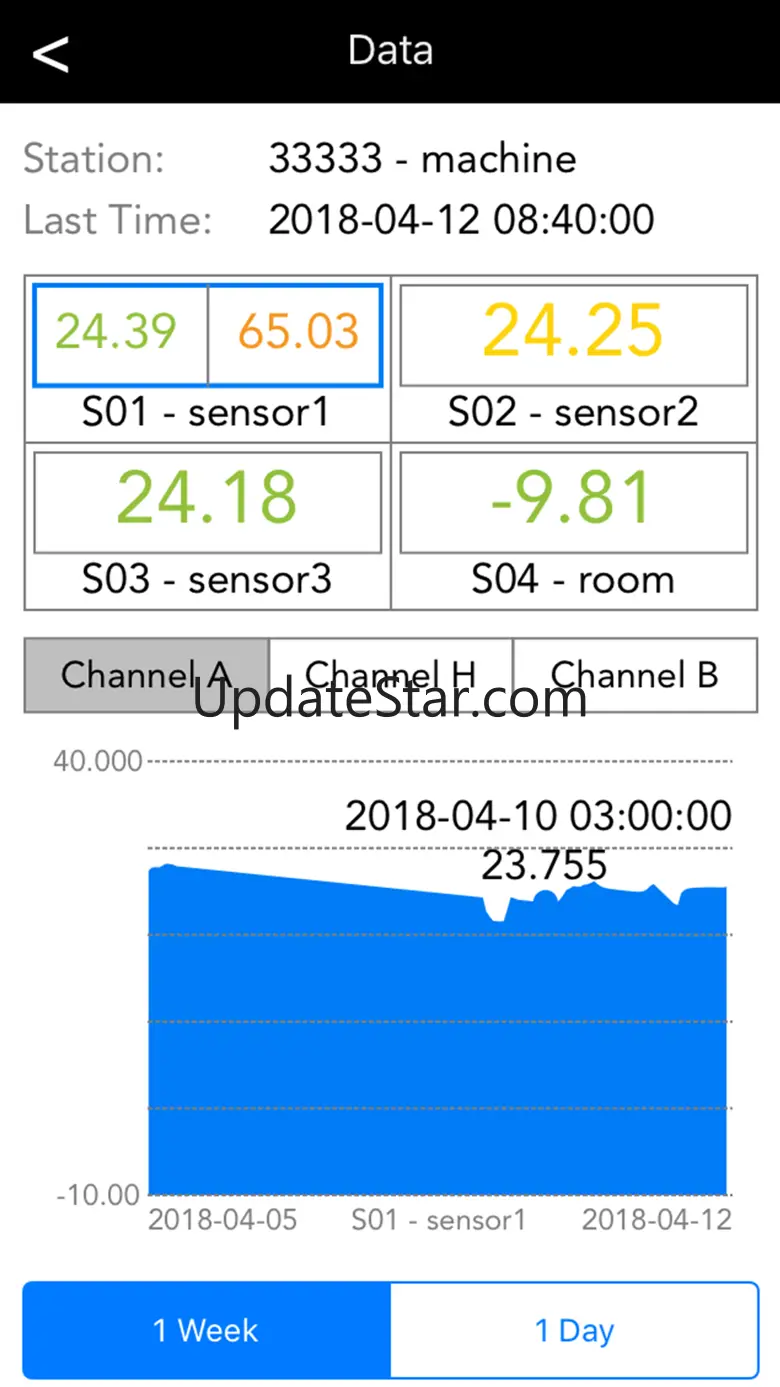The width and height of the screenshot is (780, 1387).
Task: Select the S01 - sensor1 tile
Action: pos(207,358)
